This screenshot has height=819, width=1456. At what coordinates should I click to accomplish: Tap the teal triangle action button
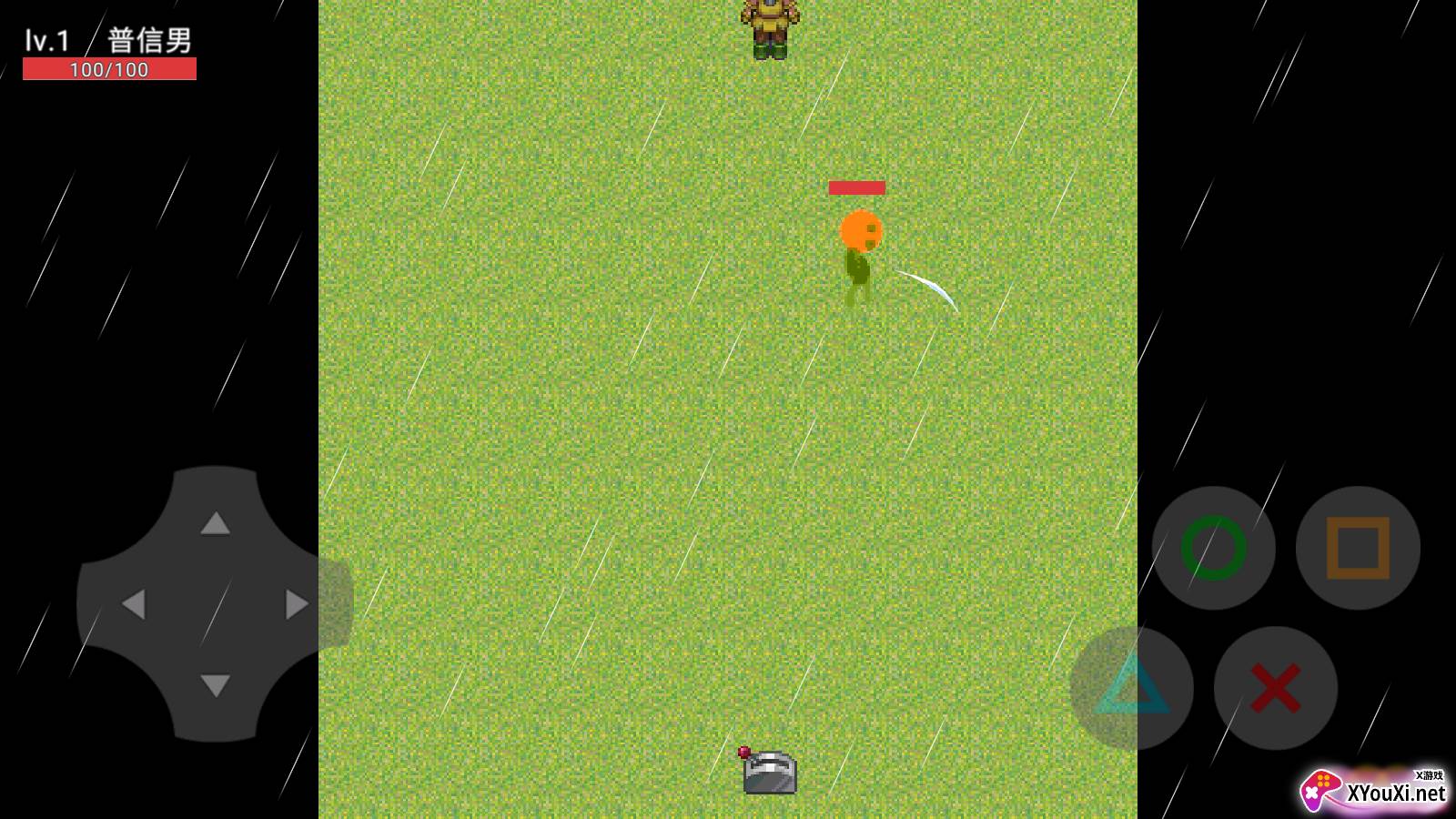(1131, 688)
